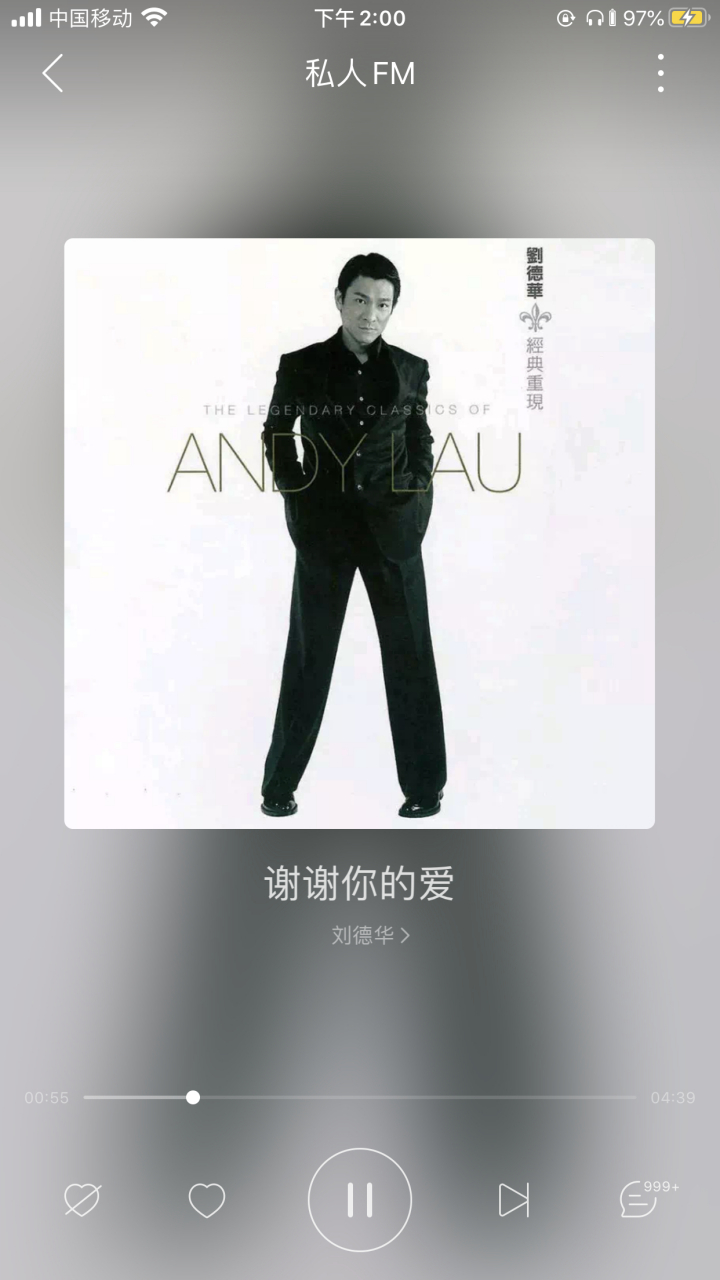Click the Wi-Fi icon in status bar
Image resolution: width=720 pixels, height=1280 pixels.
pos(153,16)
